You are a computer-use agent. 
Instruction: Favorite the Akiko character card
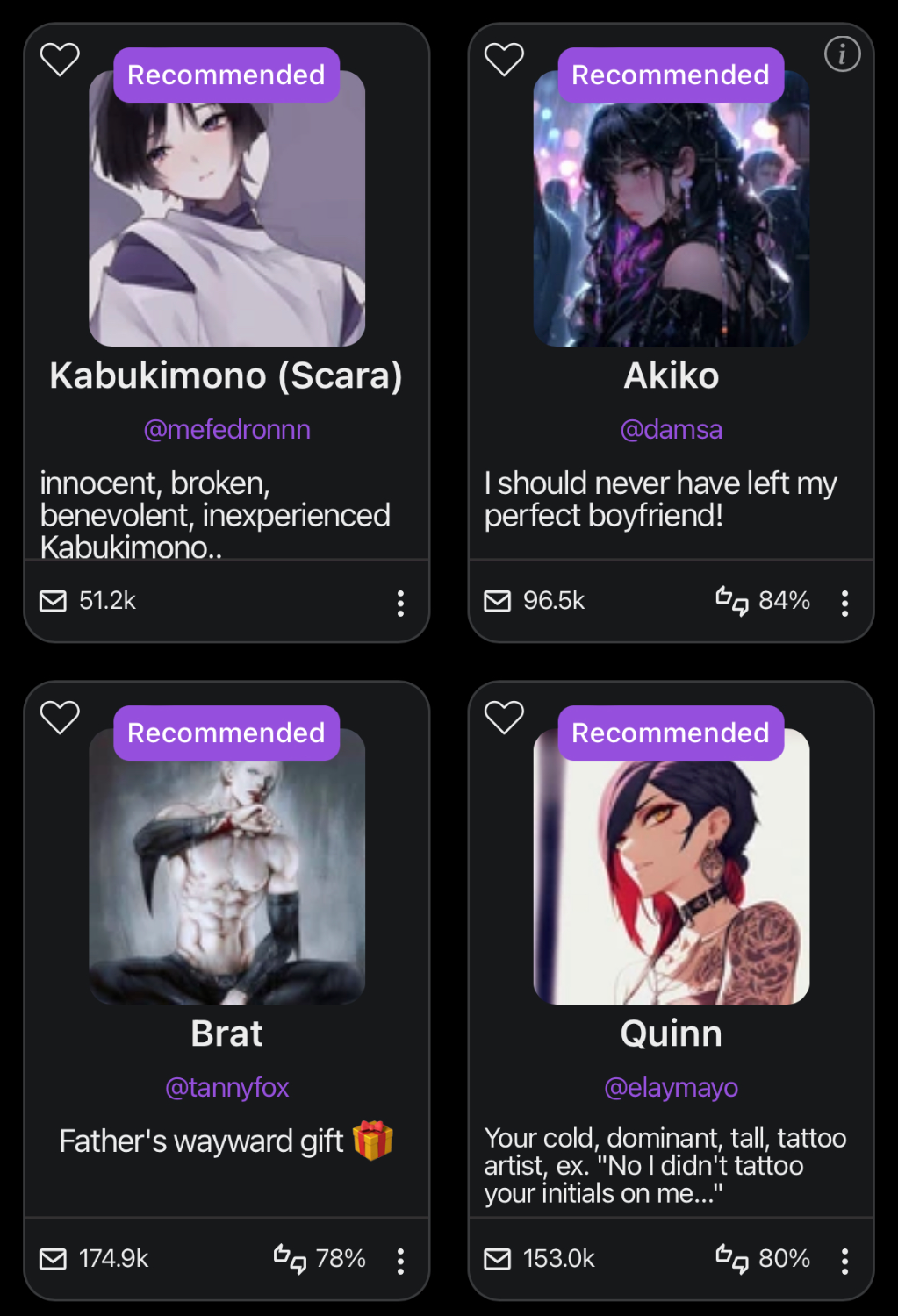coord(504,60)
